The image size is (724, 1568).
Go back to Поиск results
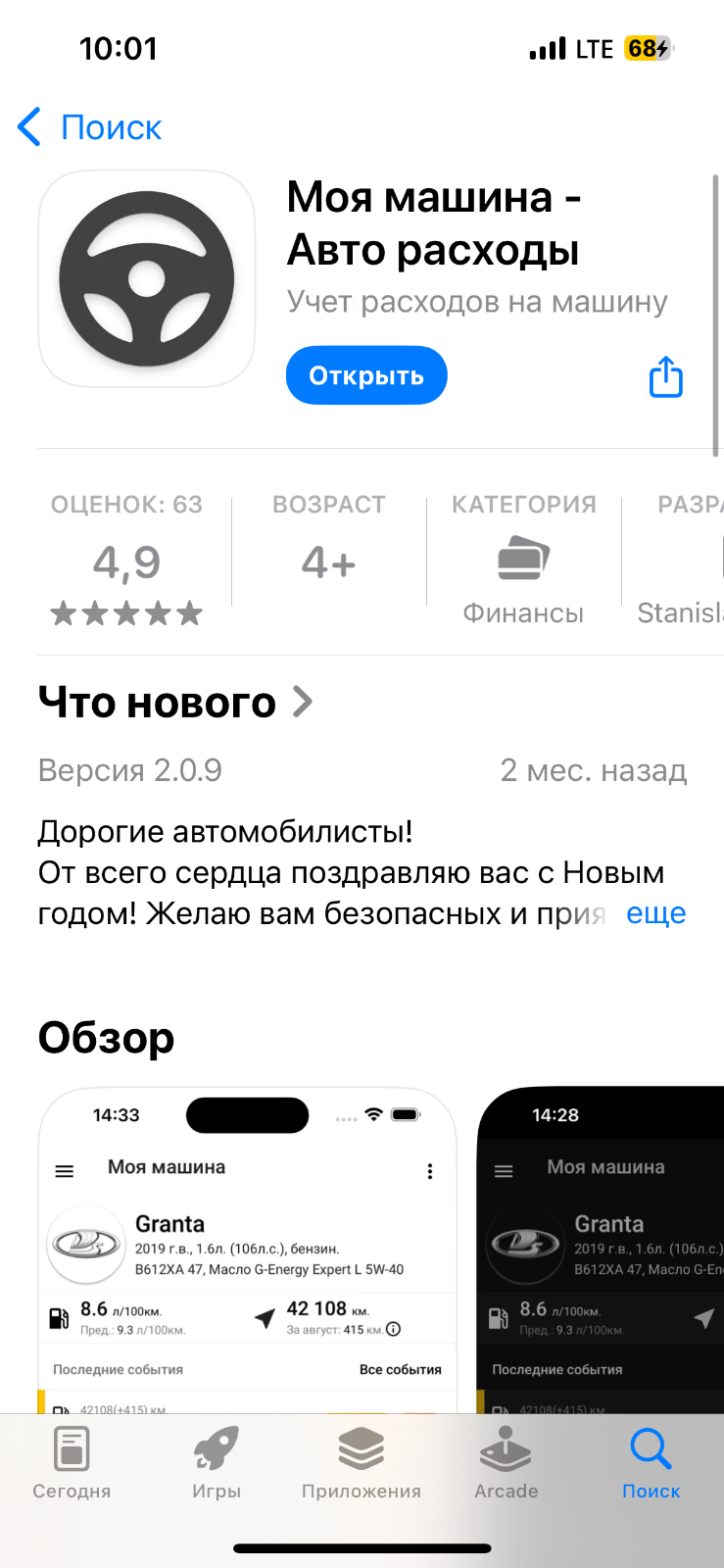tap(89, 127)
